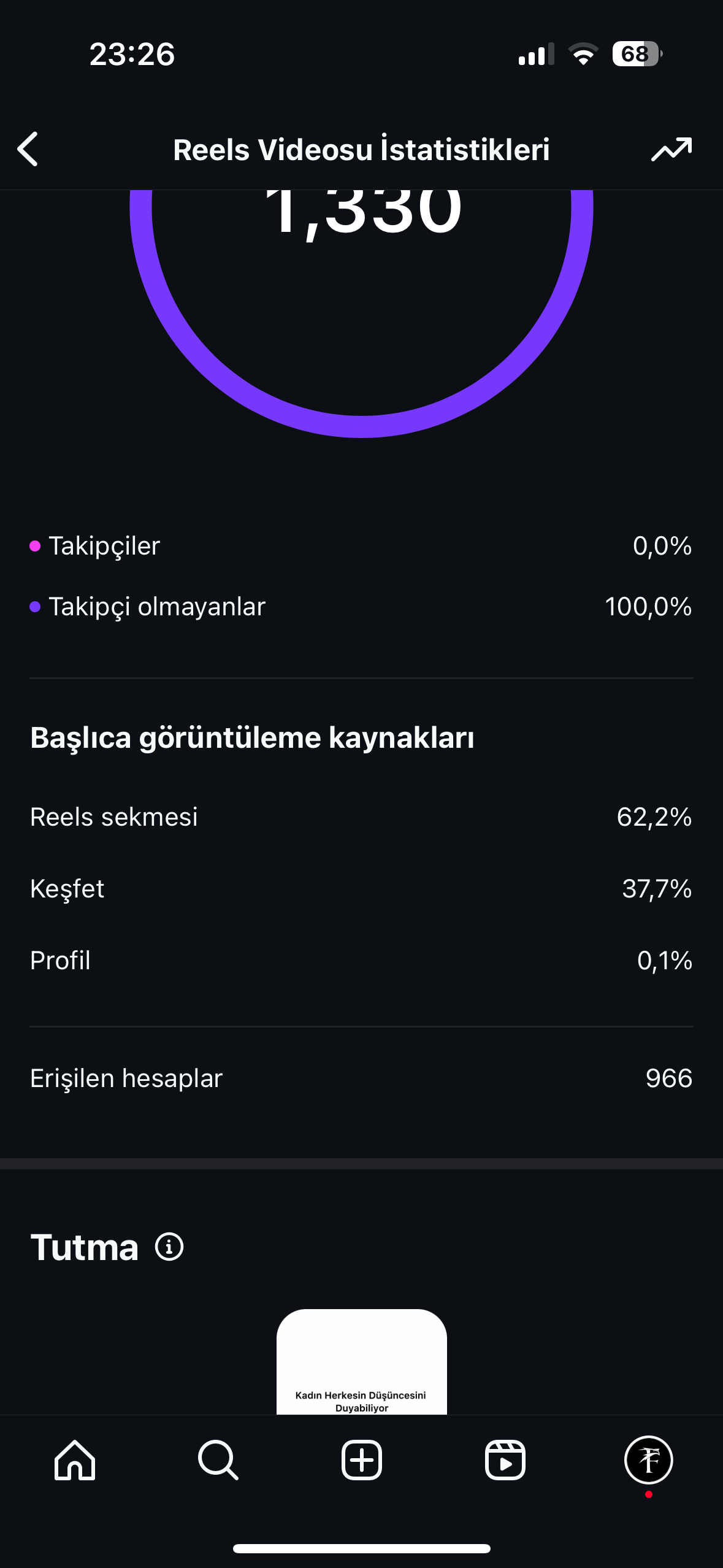
Task: Open the profile tab avatar
Action: (x=649, y=1460)
